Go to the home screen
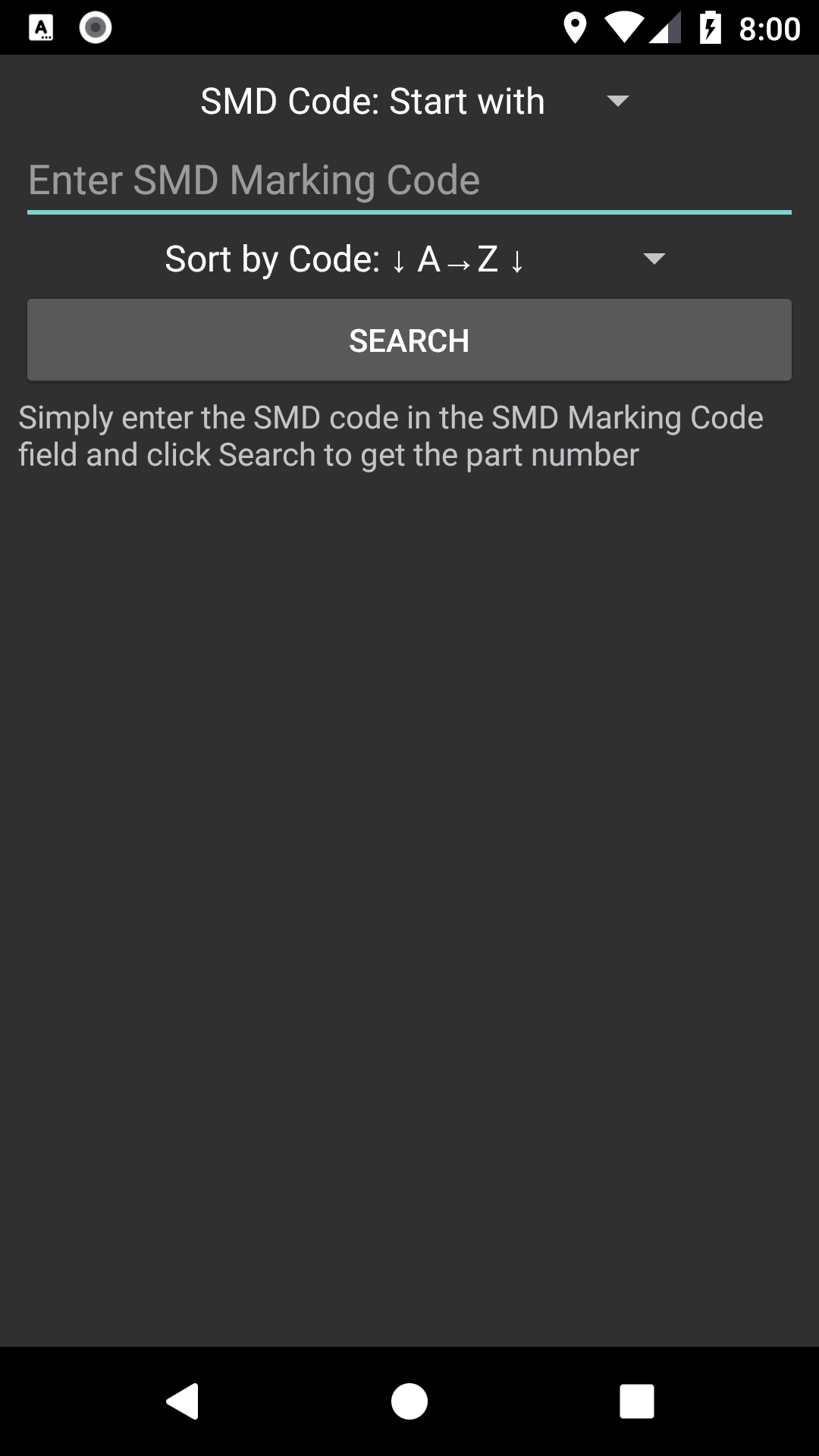Screen dimensions: 819x1456 click(409, 1401)
